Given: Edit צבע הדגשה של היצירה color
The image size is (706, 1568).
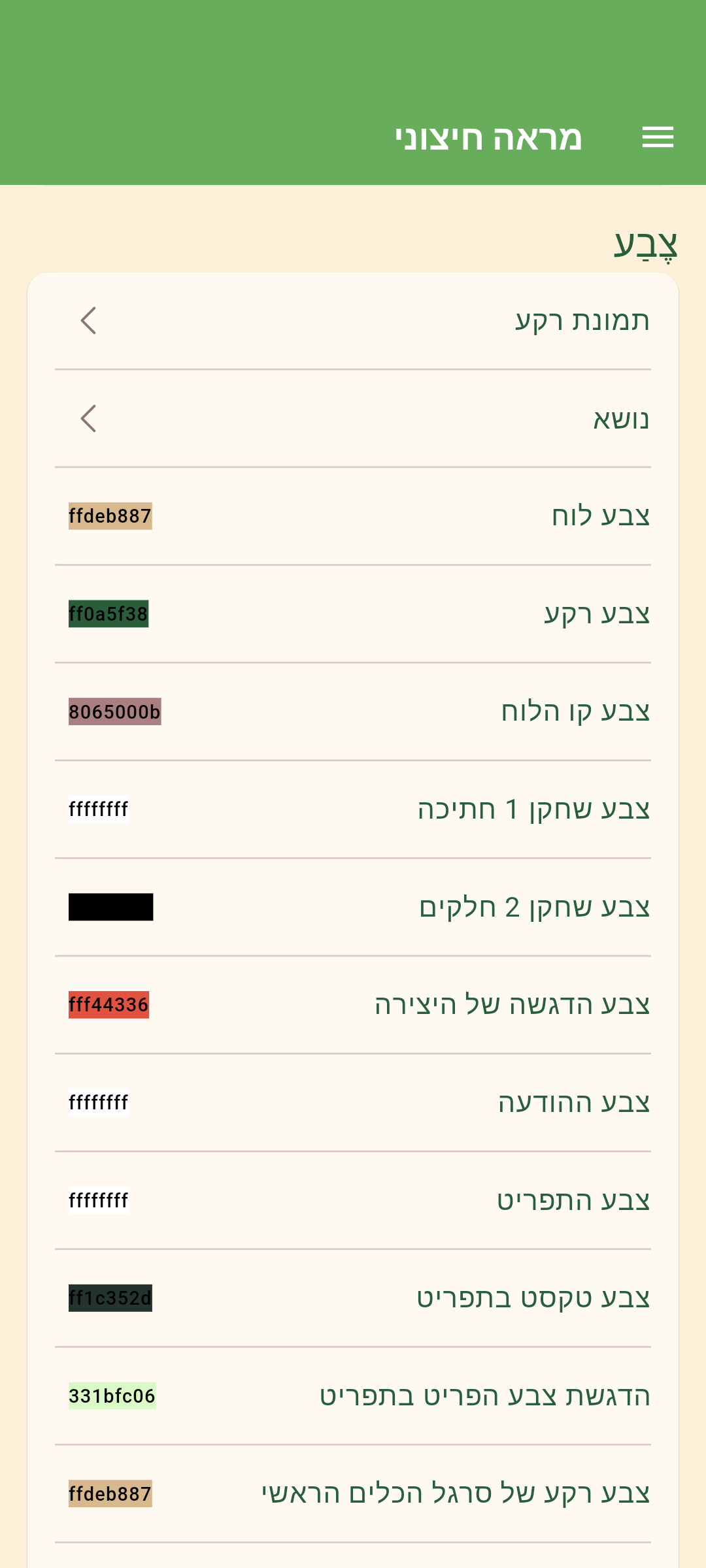Looking at the screenshot, I should [x=109, y=1005].
